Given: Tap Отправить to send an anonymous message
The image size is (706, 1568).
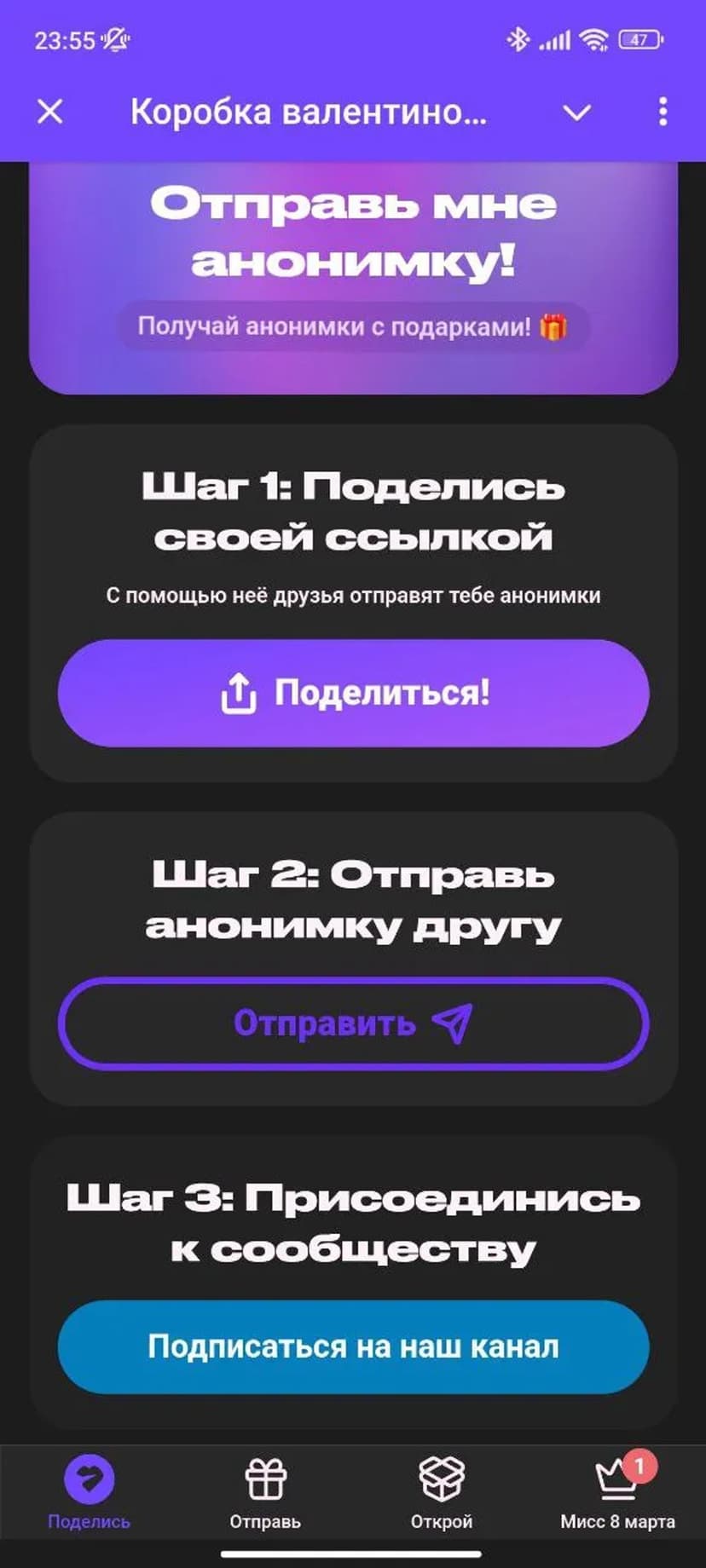Looking at the screenshot, I should click(x=353, y=1023).
